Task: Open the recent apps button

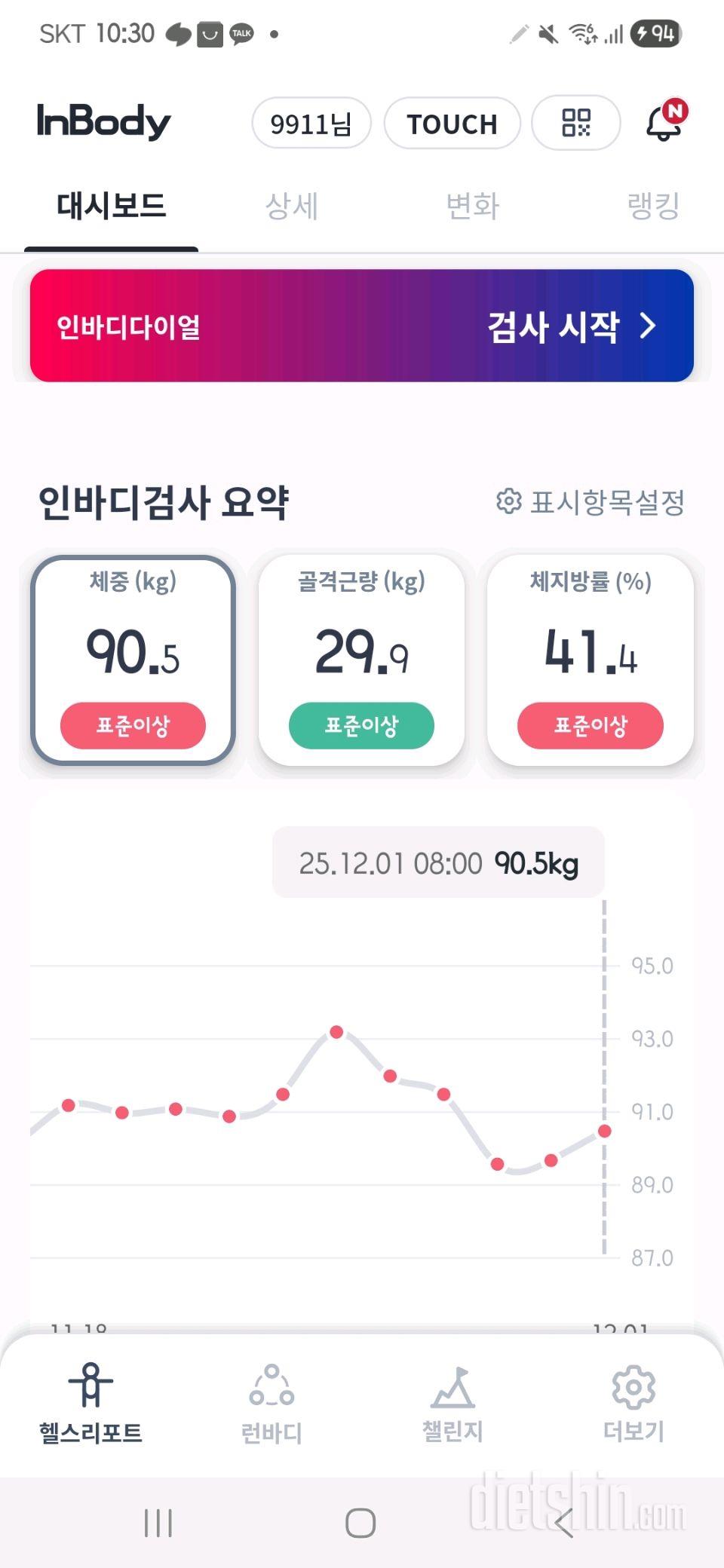Action: pyautogui.click(x=158, y=1523)
